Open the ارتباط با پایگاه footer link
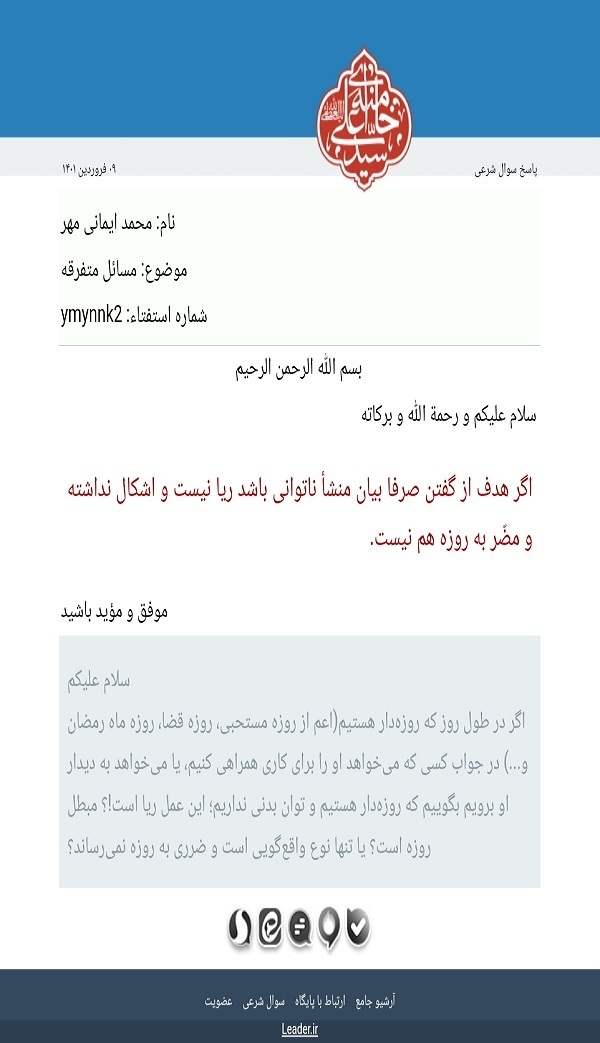600x1043 pixels. click(320, 1001)
